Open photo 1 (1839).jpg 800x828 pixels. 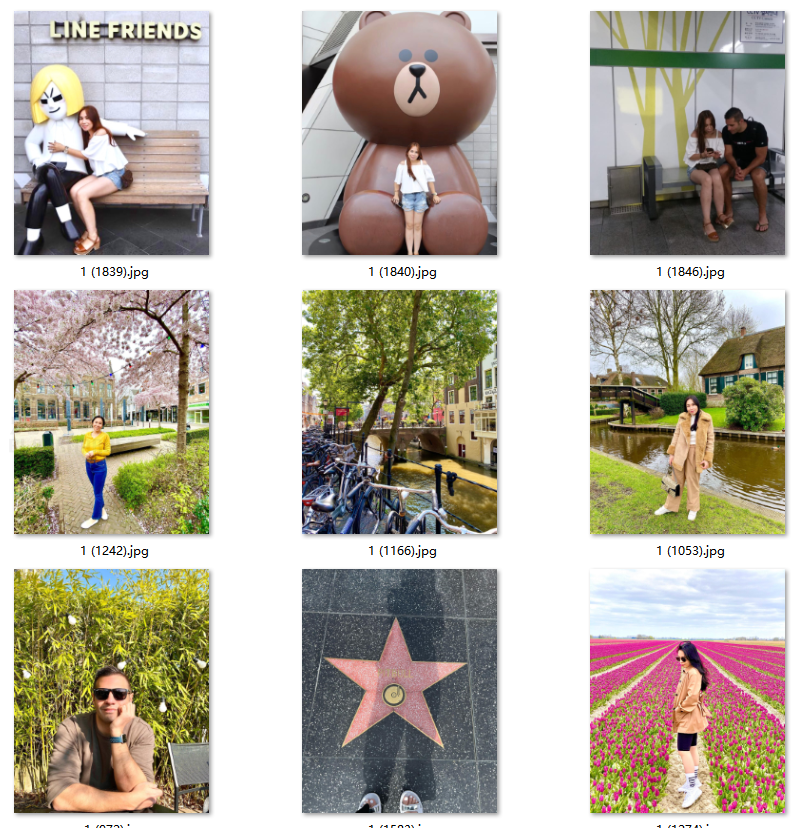pos(111,133)
